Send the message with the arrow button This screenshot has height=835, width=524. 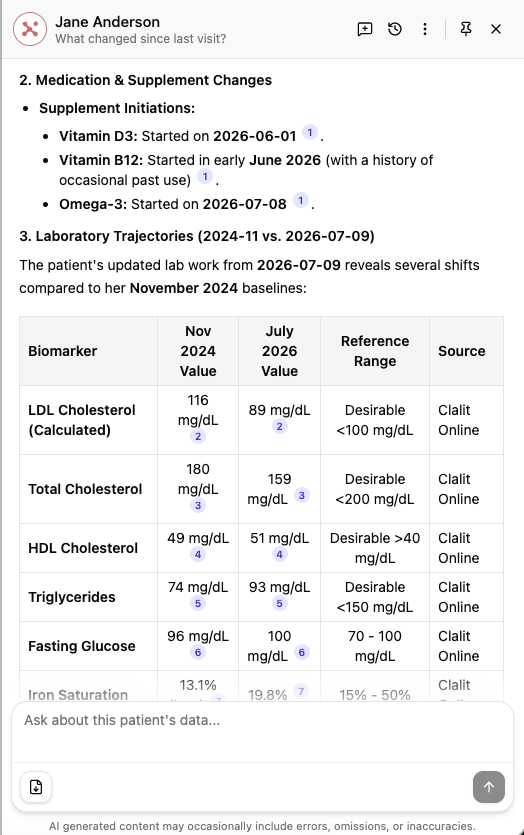pyautogui.click(x=489, y=787)
